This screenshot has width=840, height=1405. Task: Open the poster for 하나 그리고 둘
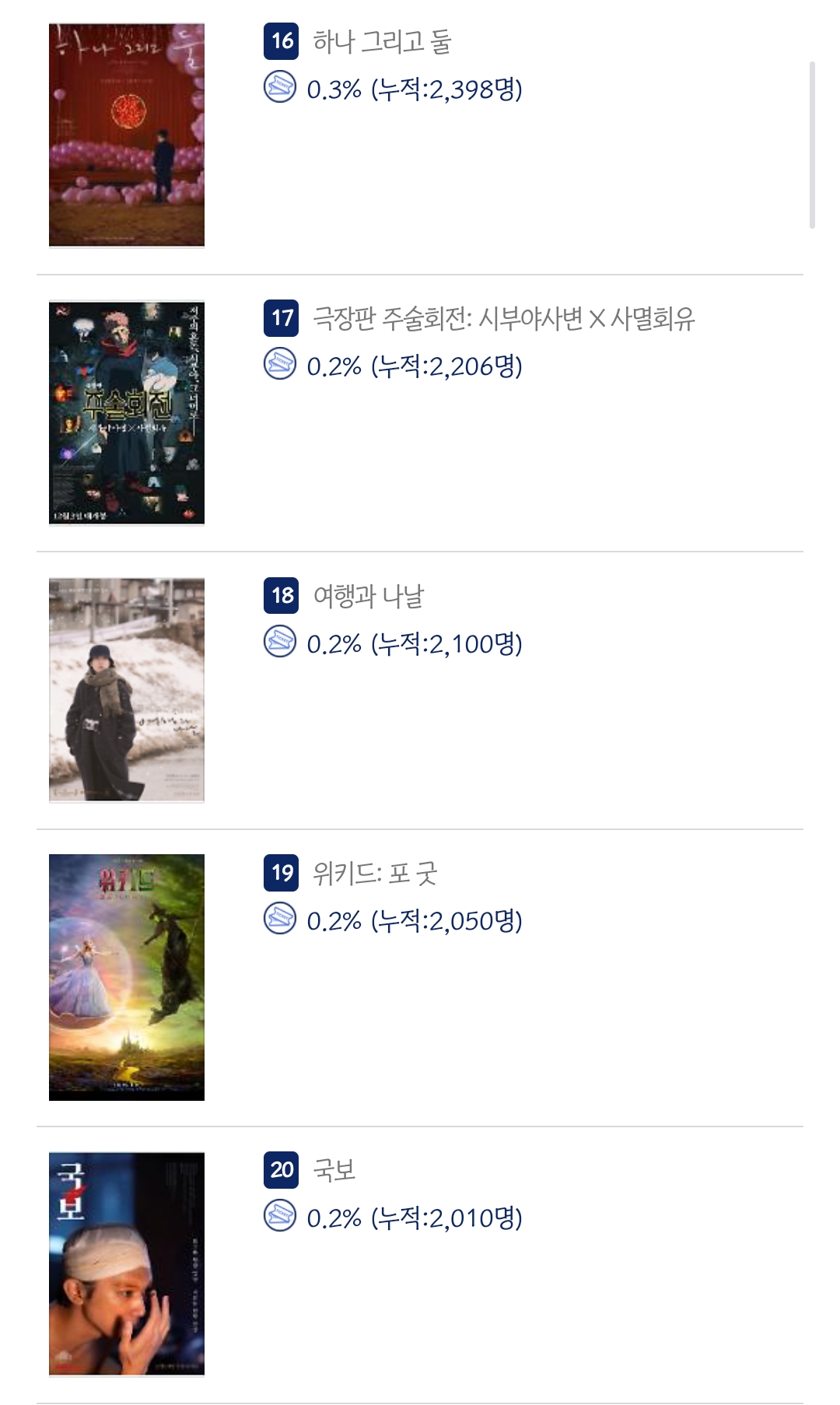[126, 135]
